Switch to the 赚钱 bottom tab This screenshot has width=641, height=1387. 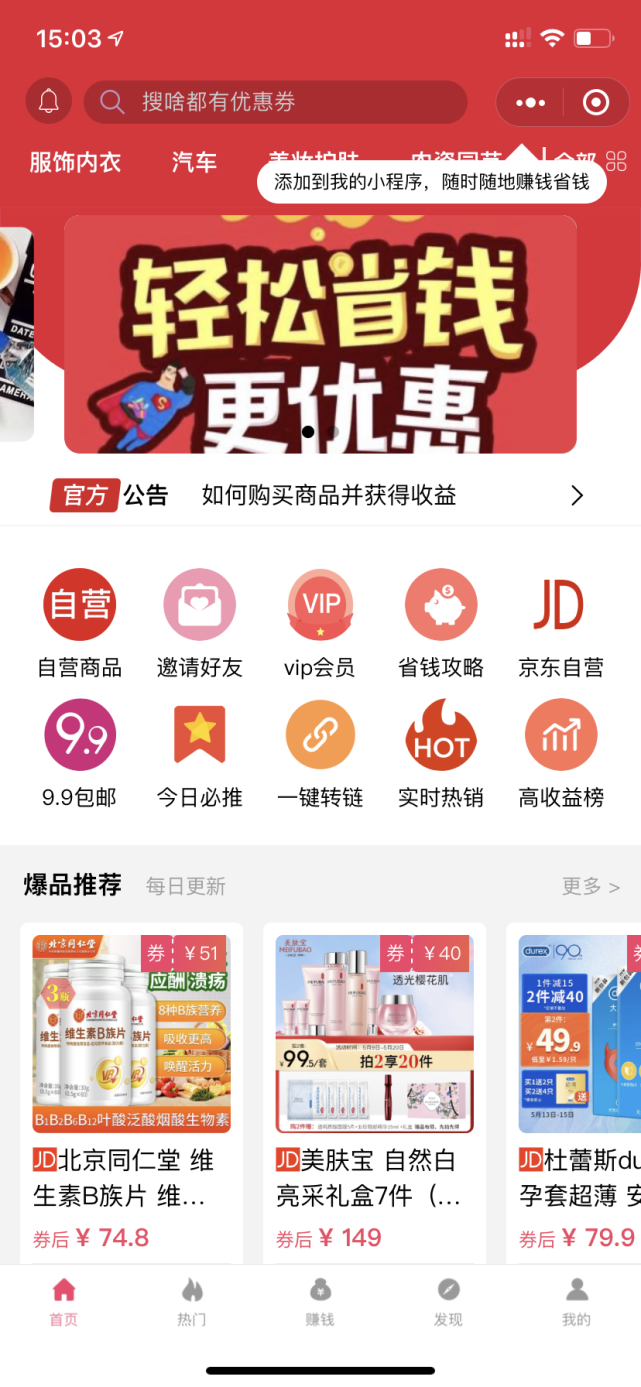[320, 1302]
